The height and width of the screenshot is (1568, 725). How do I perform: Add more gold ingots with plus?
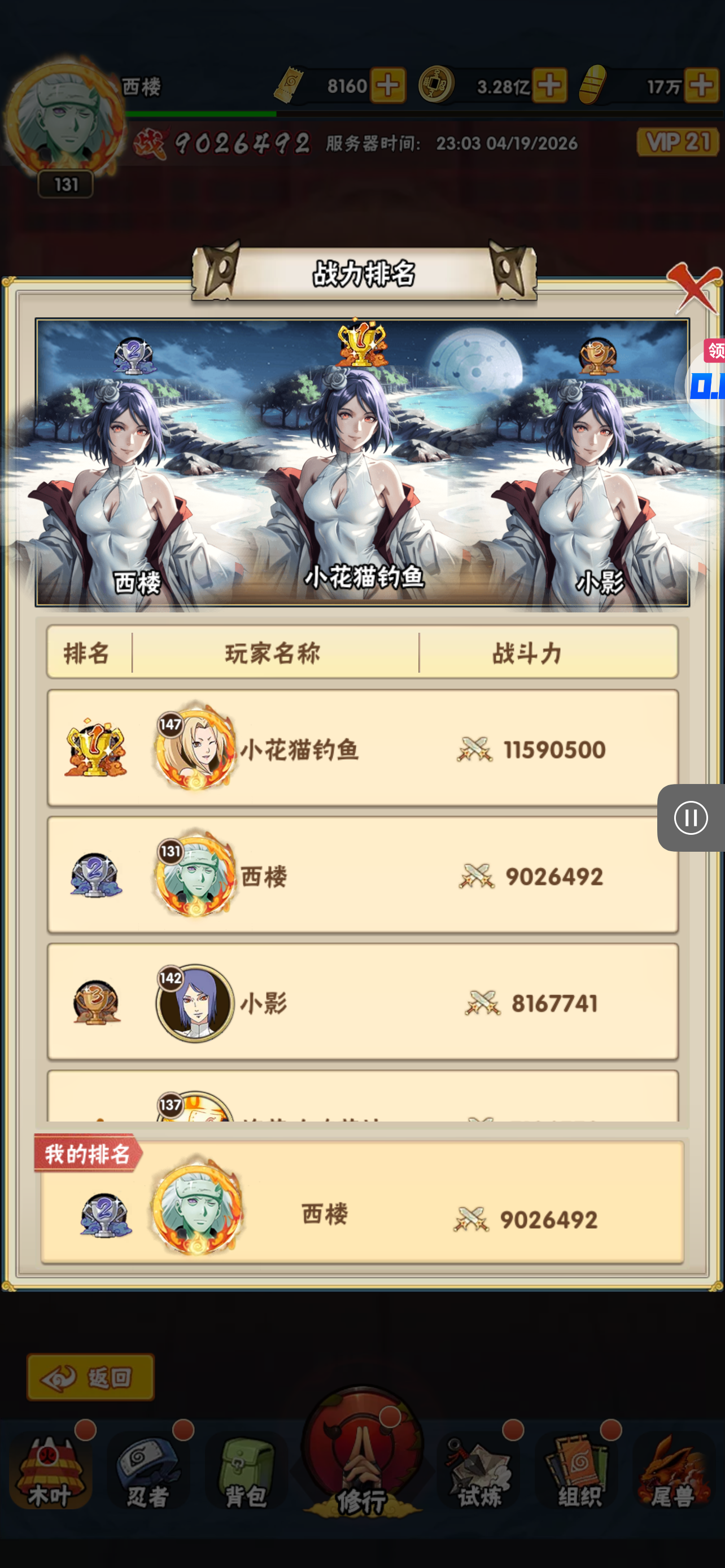pyautogui.click(x=701, y=86)
